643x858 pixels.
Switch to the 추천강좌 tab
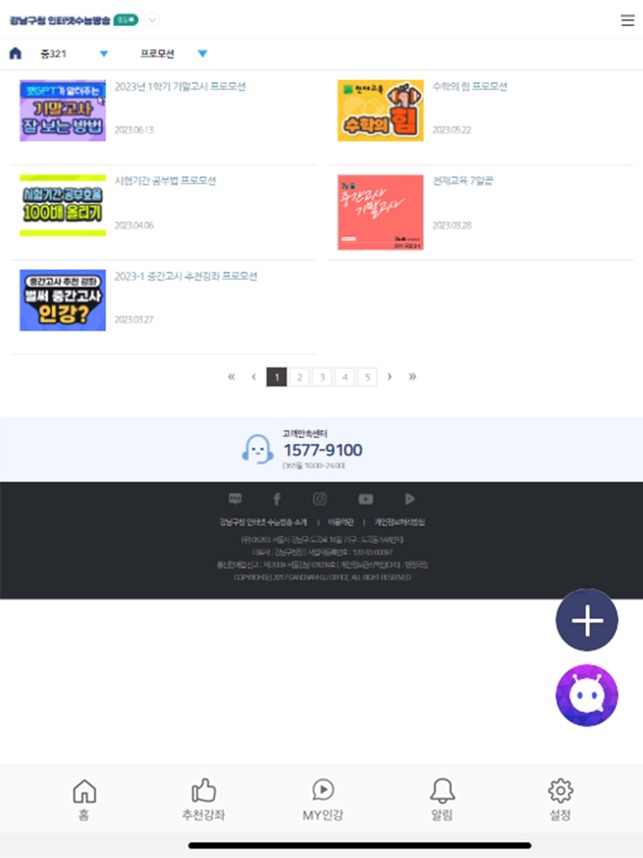click(x=204, y=801)
